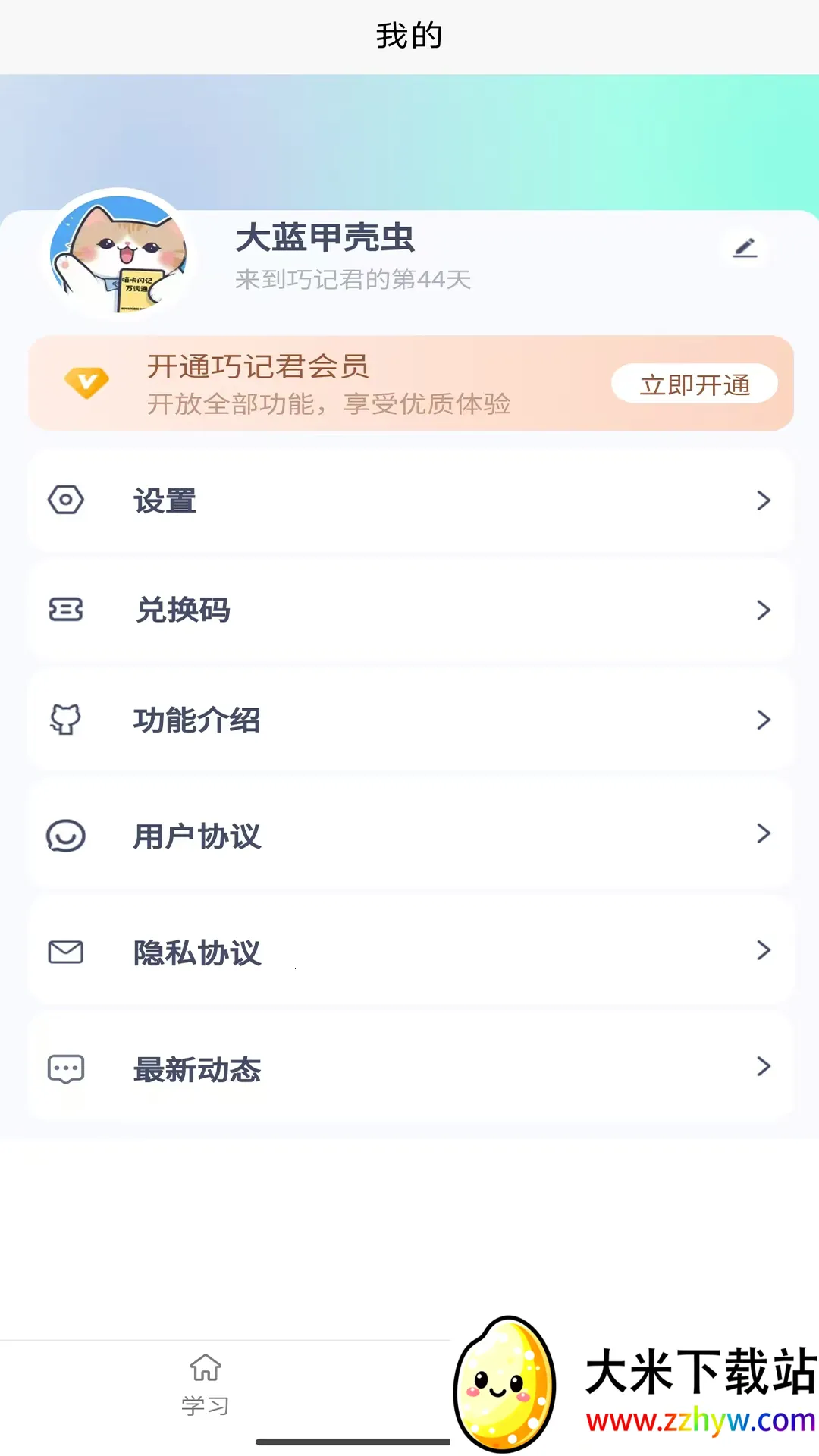
Task: Open 兑换码 via its right arrow
Action: [x=764, y=610]
